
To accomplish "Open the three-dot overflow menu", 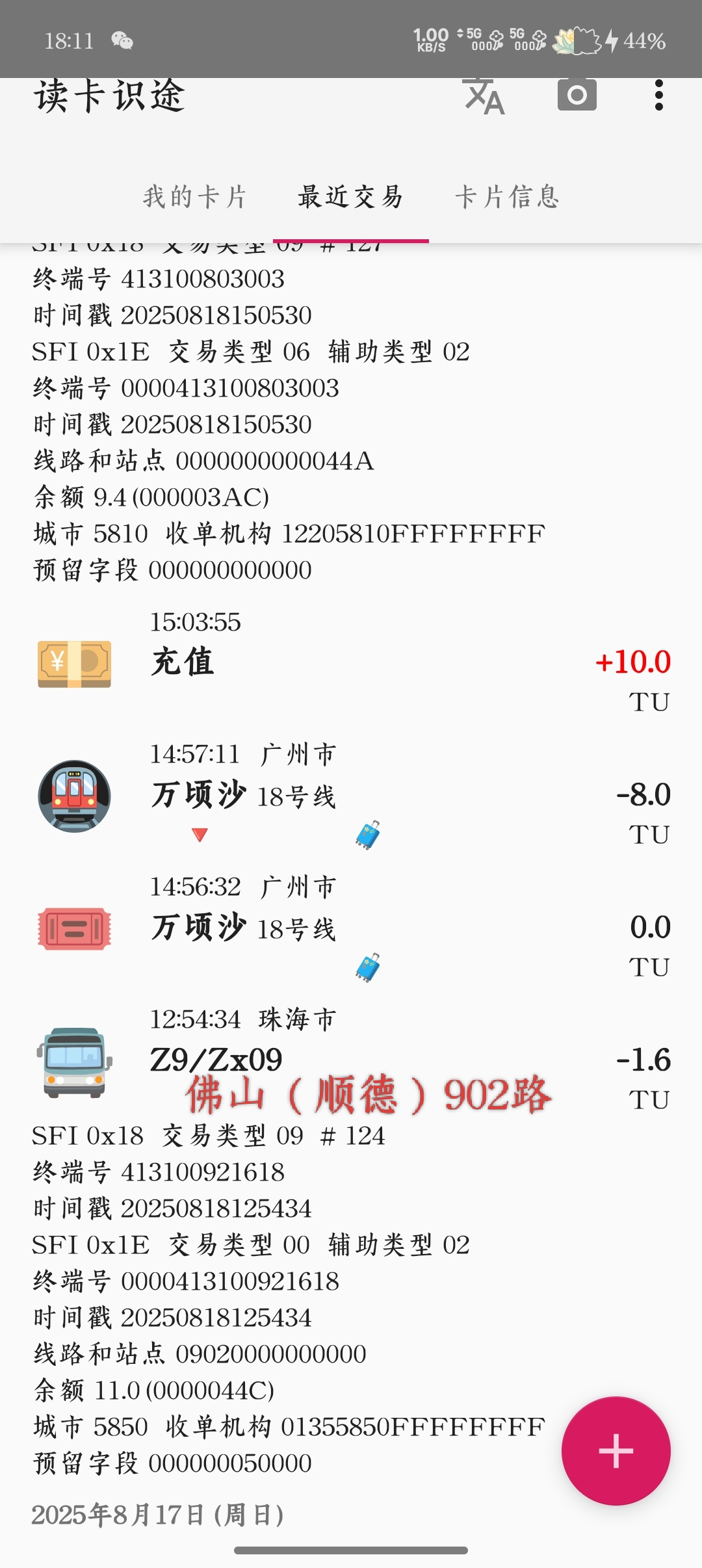I will (658, 96).
